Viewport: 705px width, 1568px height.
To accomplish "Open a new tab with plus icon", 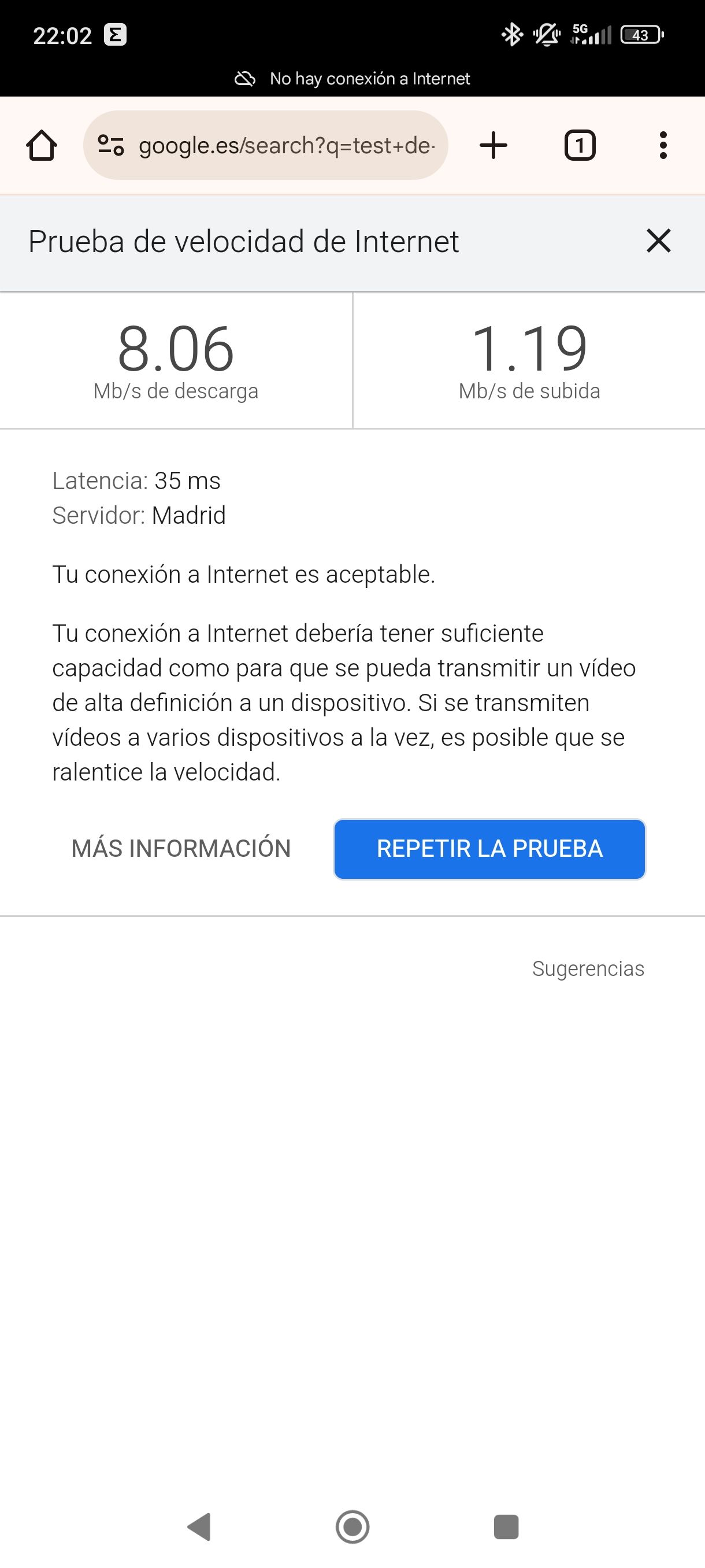I will pyautogui.click(x=493, y=146).
